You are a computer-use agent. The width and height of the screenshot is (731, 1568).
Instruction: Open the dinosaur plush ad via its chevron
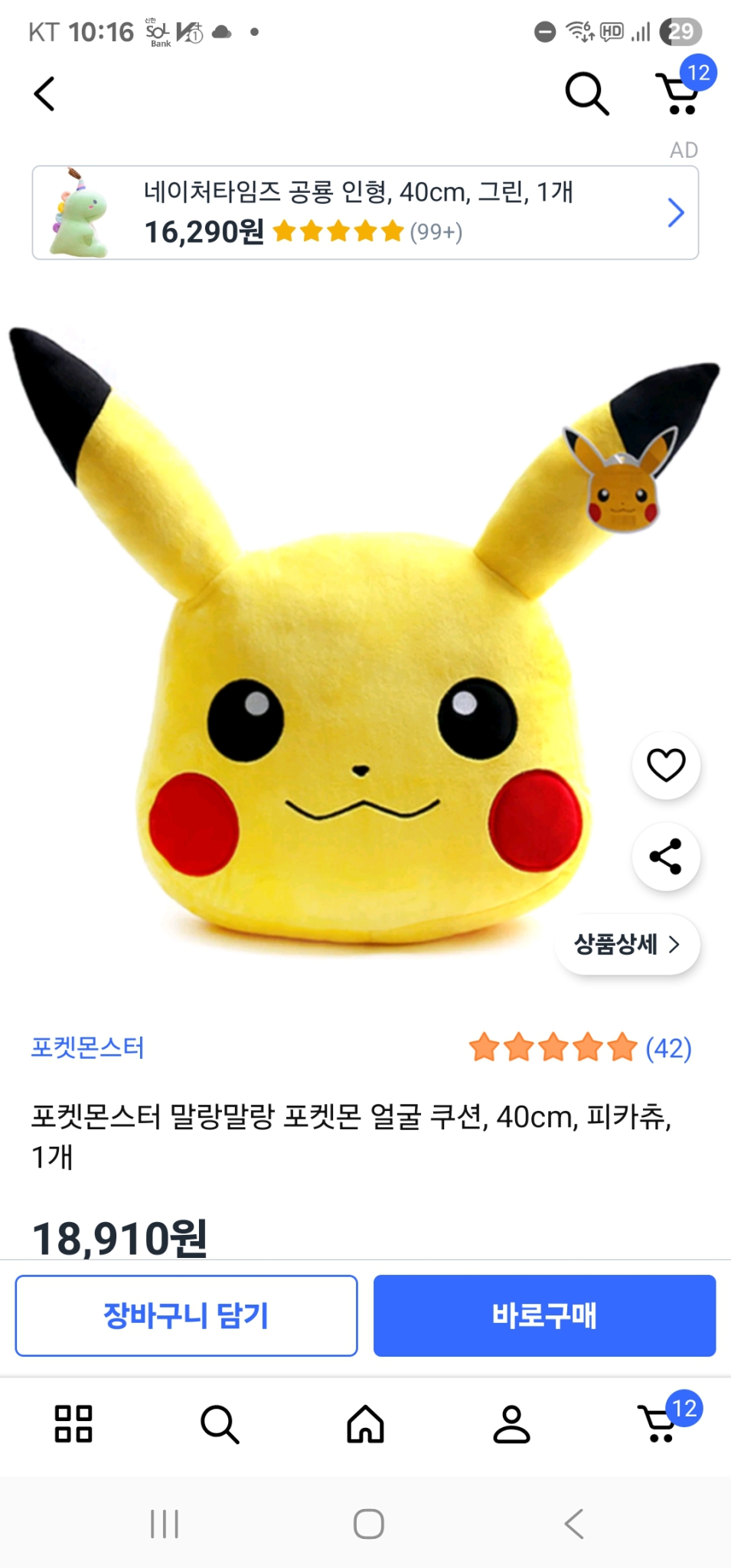click(675, 212)
